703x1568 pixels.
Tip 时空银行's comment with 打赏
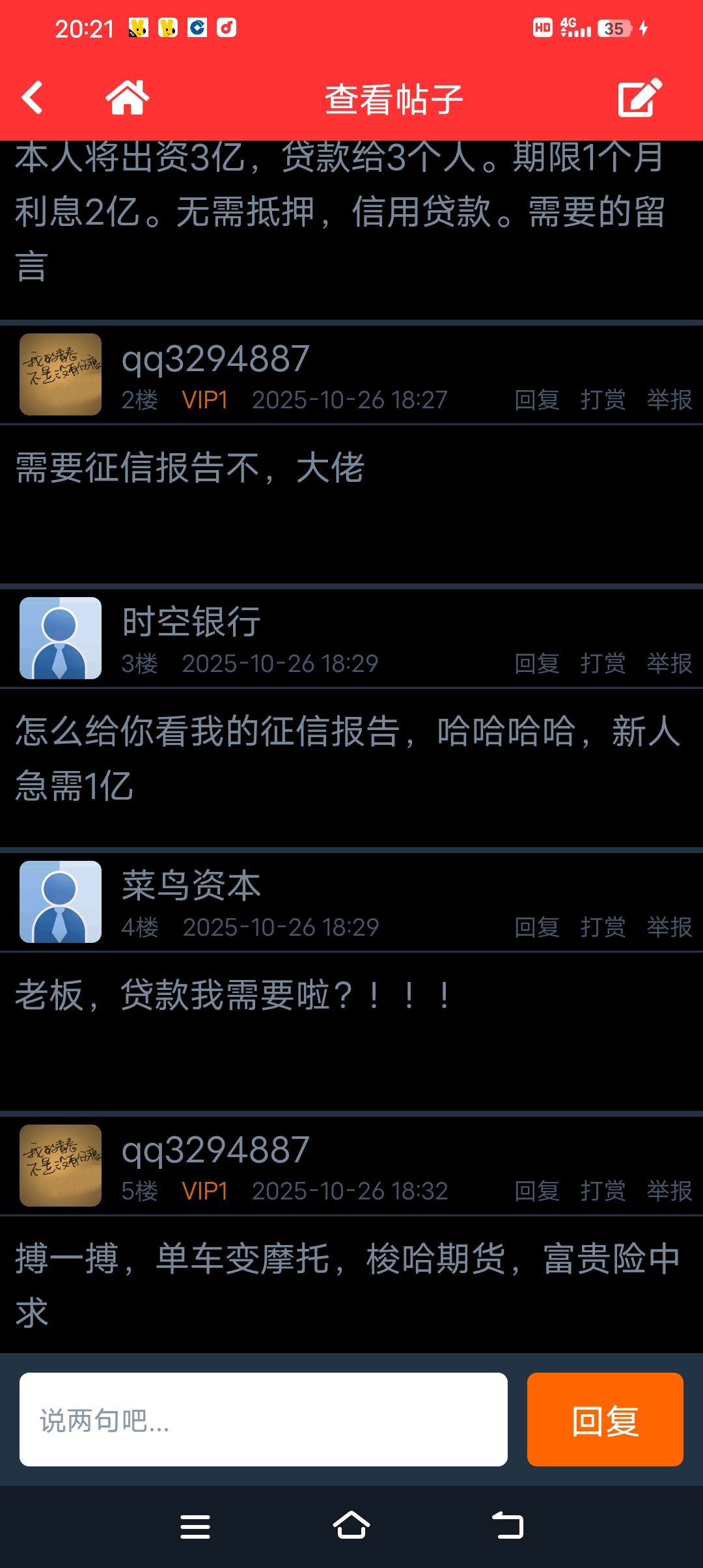coord(603,664)
